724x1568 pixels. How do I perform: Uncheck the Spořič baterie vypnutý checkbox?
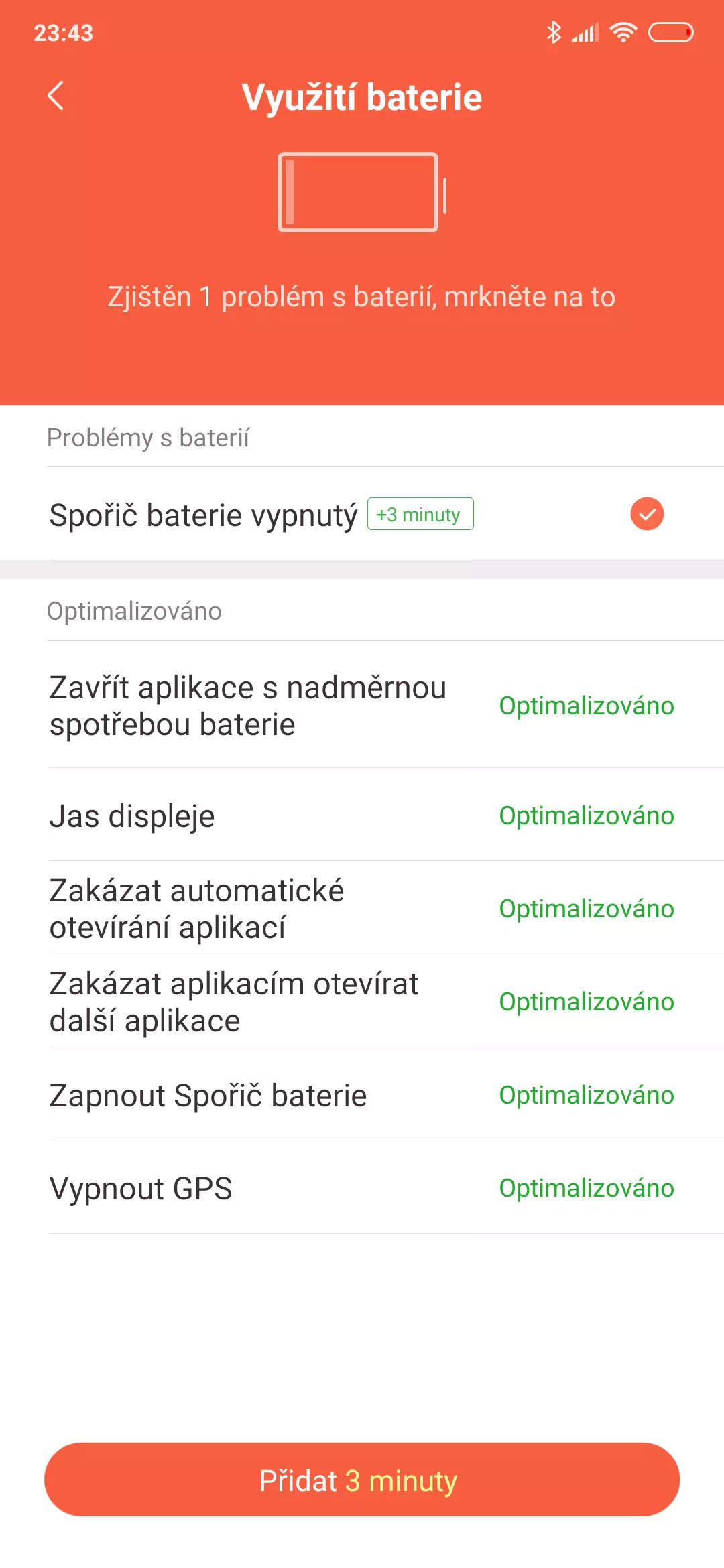pos(647,514)
